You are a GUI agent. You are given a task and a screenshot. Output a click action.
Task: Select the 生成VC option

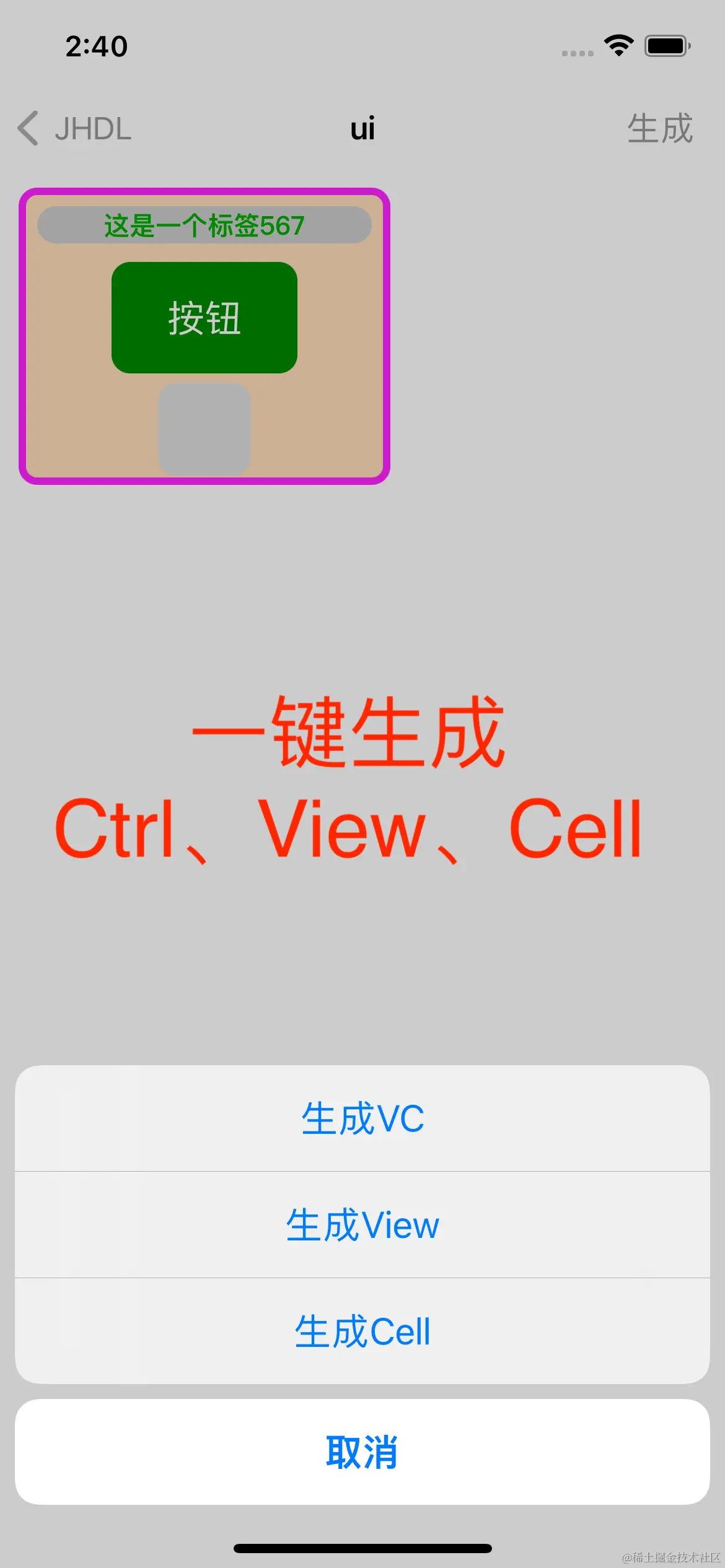pyautogui.click(x=362, y=1118)
